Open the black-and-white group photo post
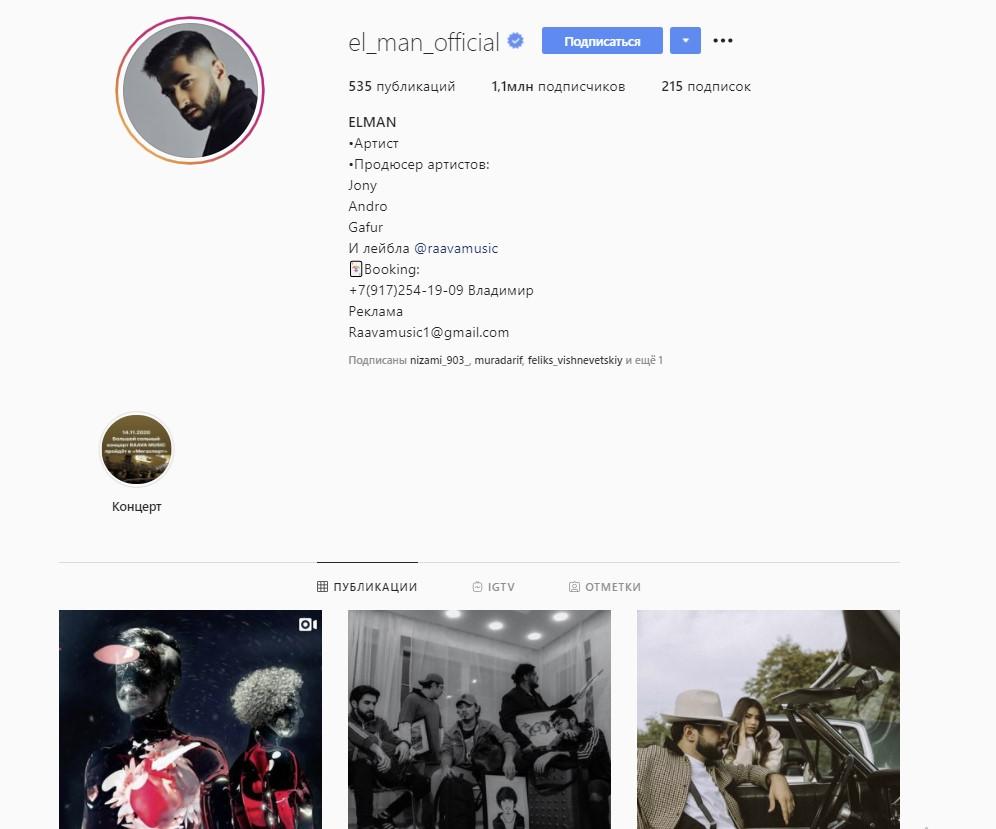The image size is (996, 829). [x=479, y=719]
